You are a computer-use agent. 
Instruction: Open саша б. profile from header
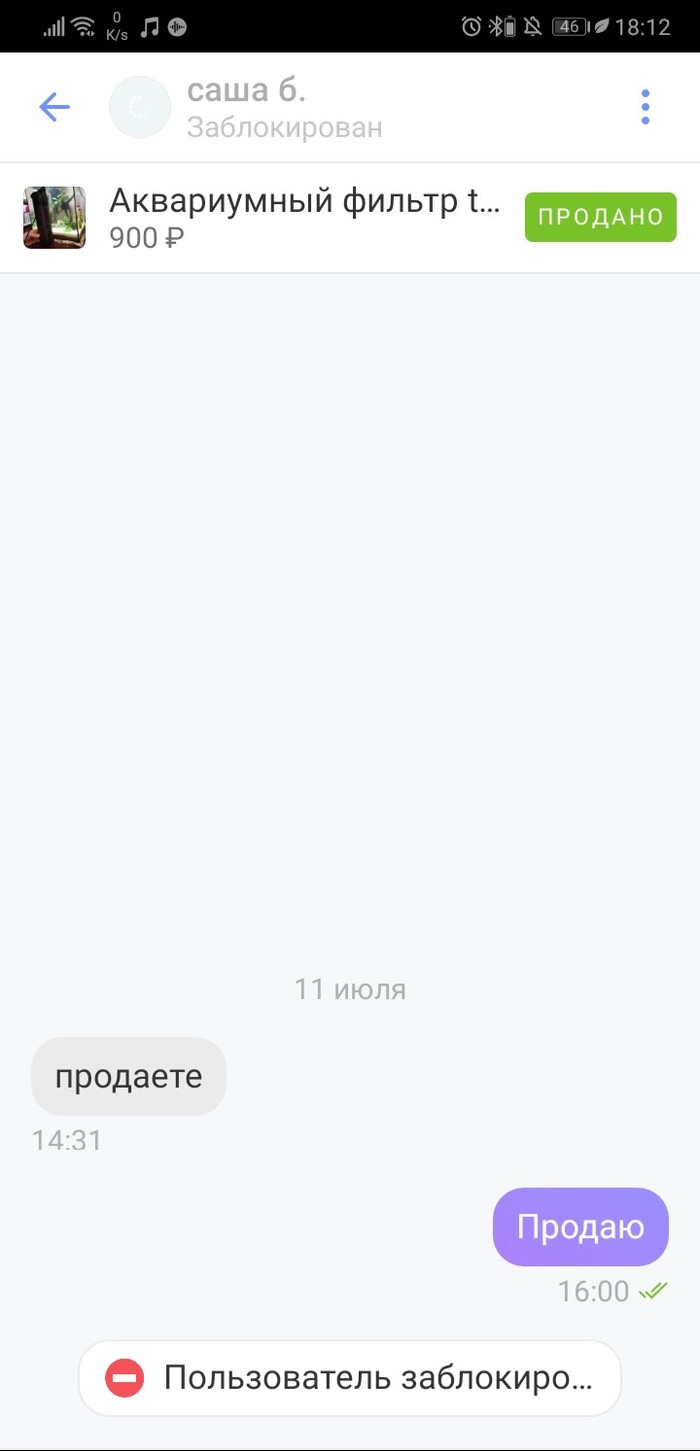[246, 107]
